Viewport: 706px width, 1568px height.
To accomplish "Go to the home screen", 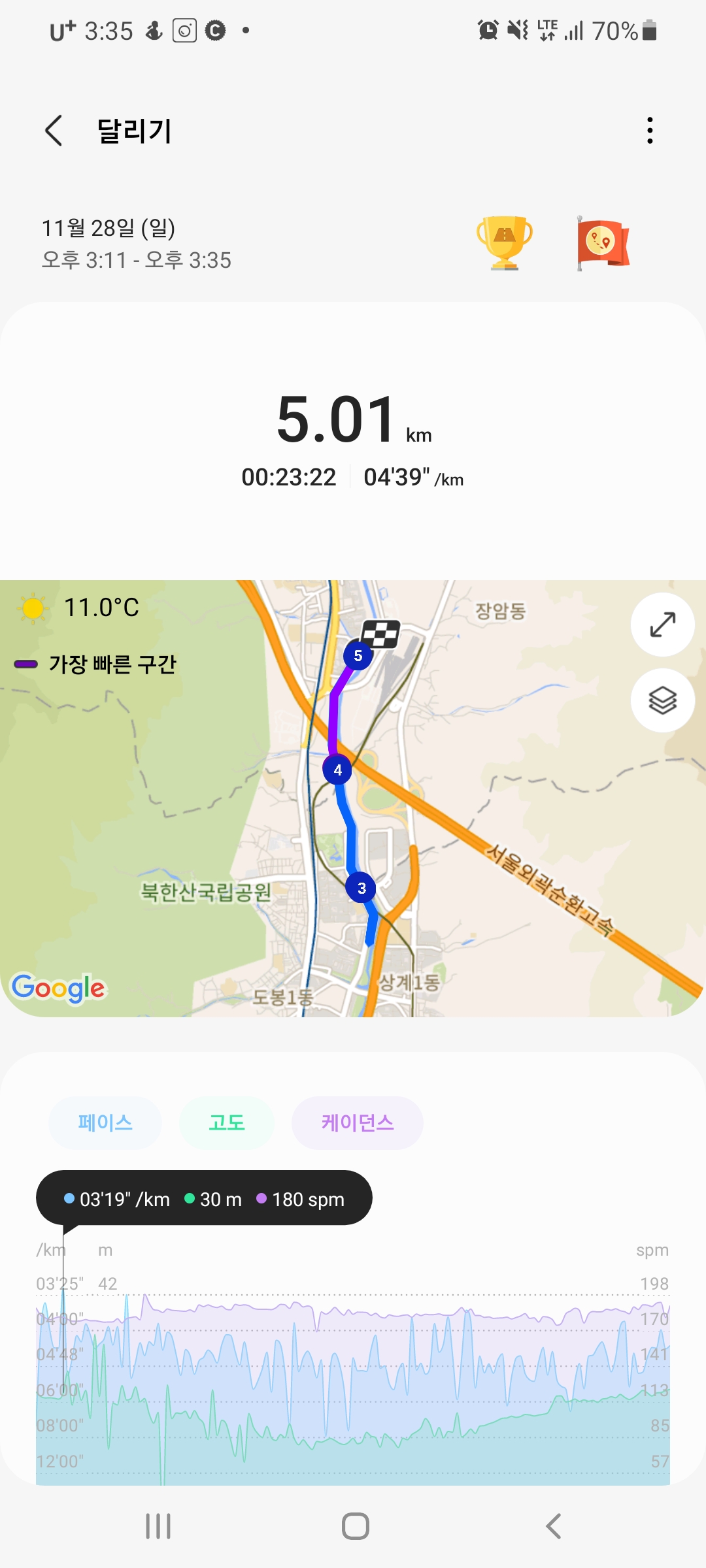I will tap(355, 1526).
